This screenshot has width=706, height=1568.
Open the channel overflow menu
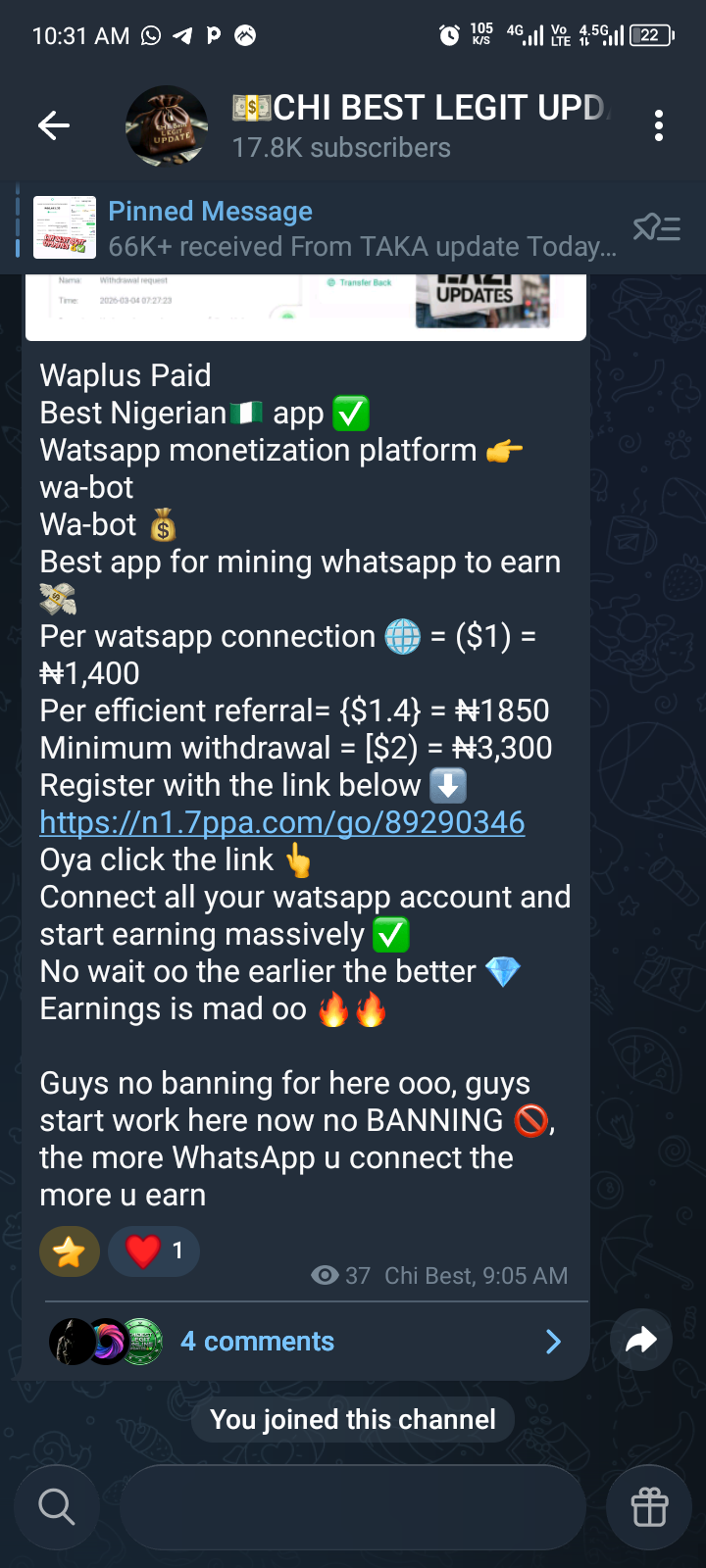click(x=659, y=125)
